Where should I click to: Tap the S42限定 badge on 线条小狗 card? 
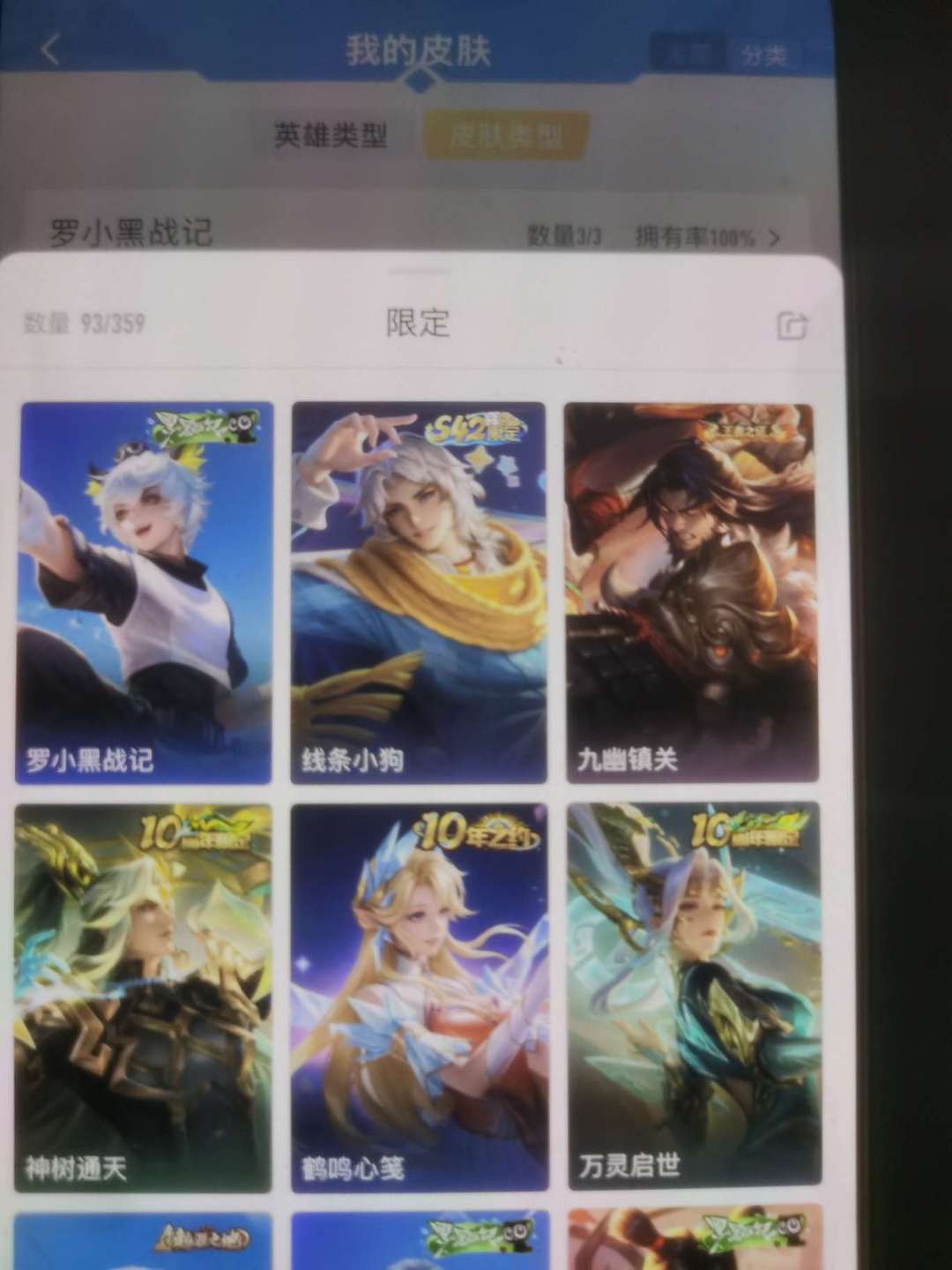coord(479,431)
